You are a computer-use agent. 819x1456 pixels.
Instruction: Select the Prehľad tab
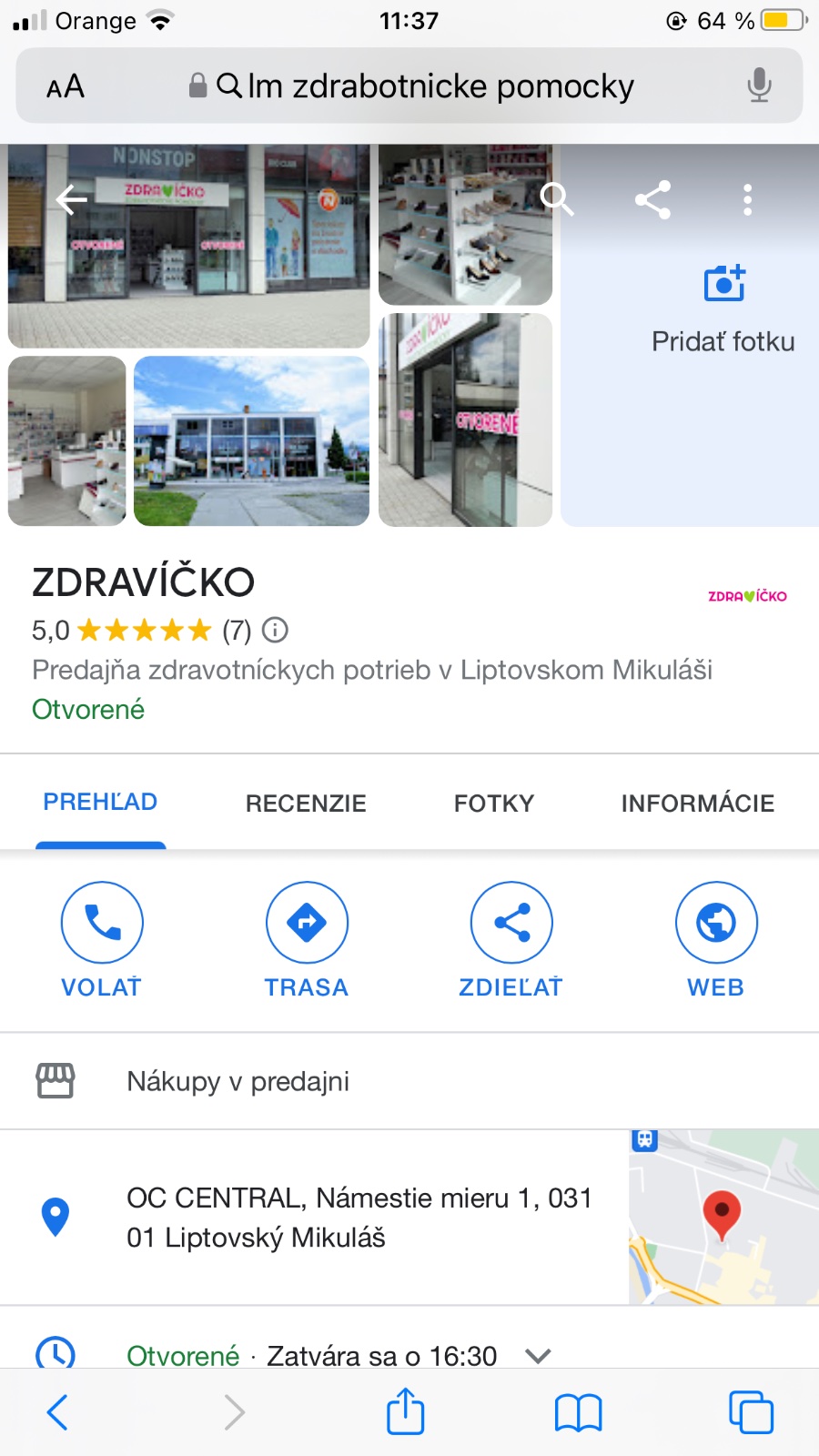(x=100, y=802)
